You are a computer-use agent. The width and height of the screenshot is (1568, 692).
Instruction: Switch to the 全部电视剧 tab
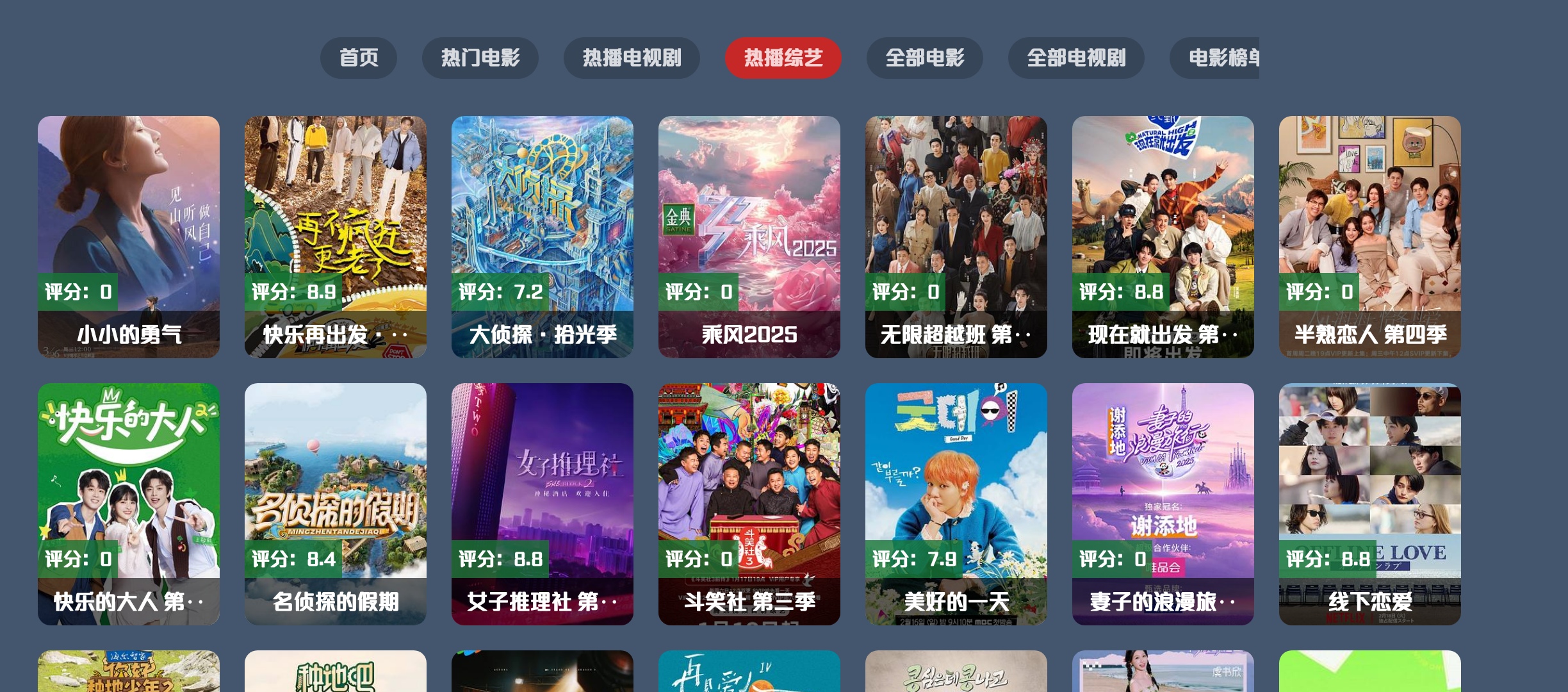click(1076, 58)
